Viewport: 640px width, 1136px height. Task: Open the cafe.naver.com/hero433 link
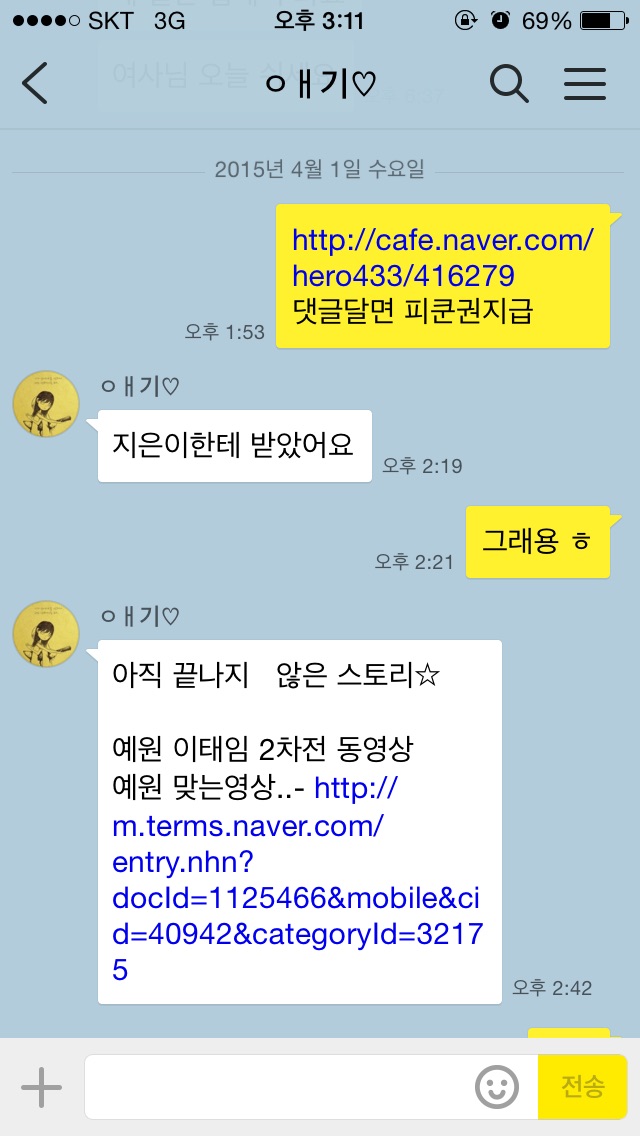[x=441, y=257]
